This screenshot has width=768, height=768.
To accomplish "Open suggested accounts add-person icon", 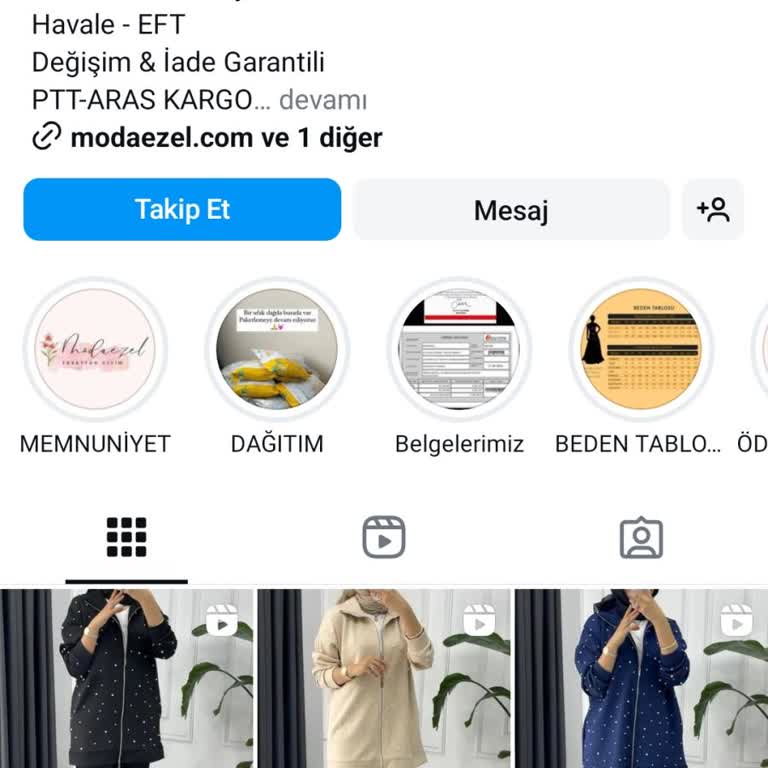I will pos(713,210).
